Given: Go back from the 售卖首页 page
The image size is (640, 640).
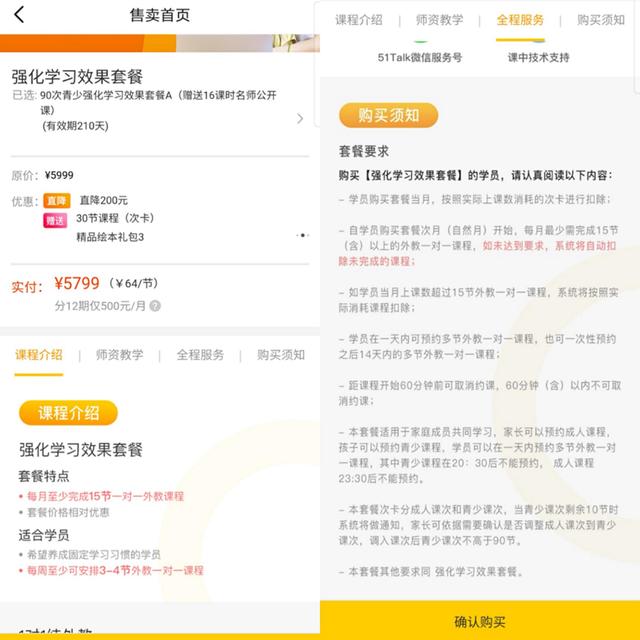Looking at the screenshot, I should click(20, 15).
